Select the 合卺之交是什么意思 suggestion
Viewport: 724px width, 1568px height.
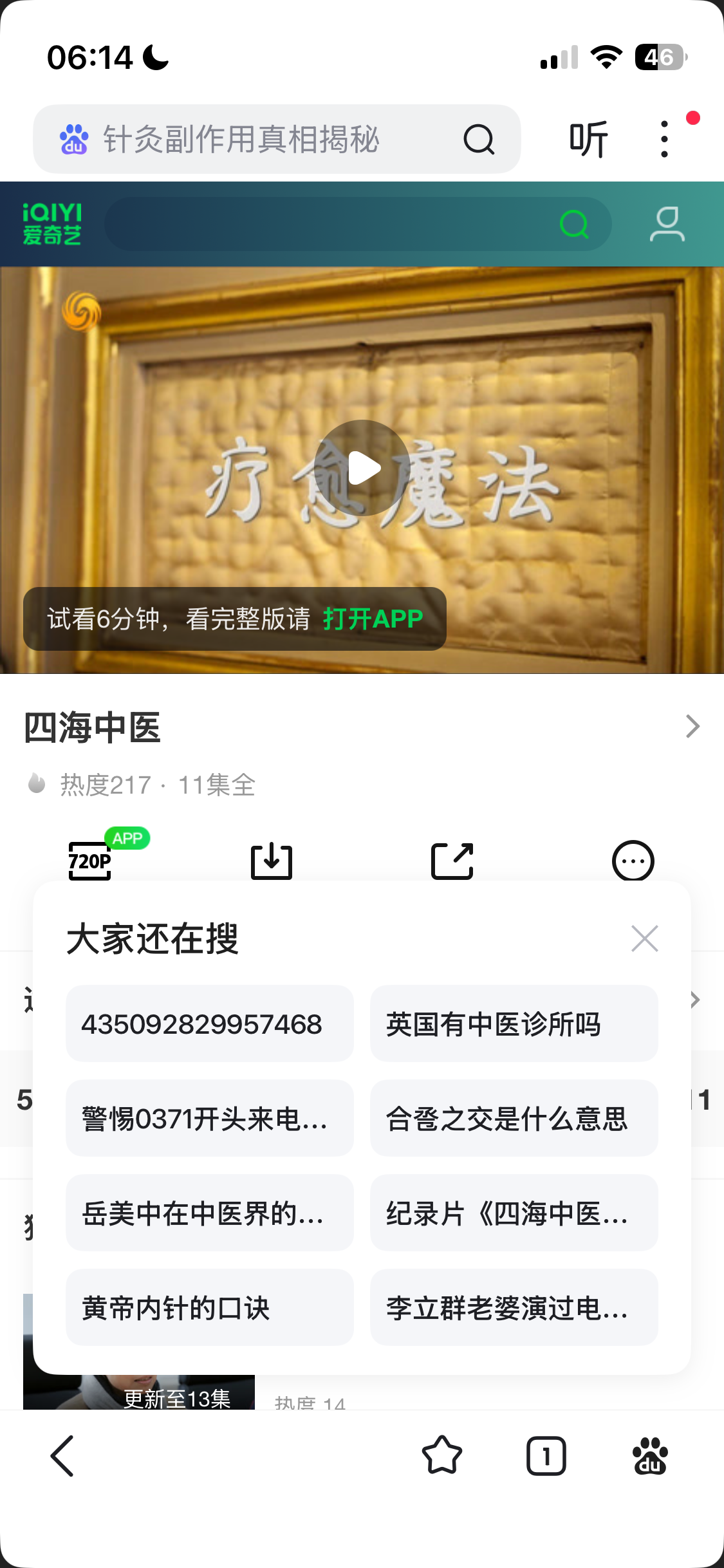click(514, 1118)
